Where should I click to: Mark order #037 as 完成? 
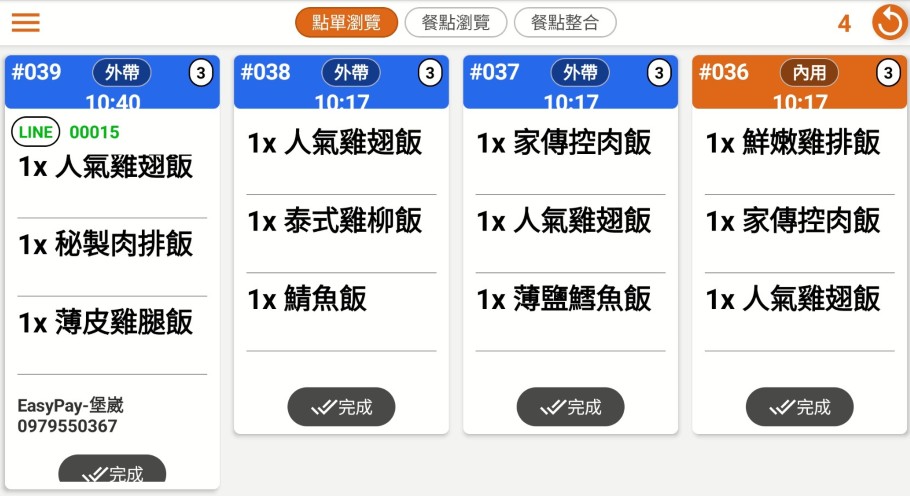tap(570, 407)
